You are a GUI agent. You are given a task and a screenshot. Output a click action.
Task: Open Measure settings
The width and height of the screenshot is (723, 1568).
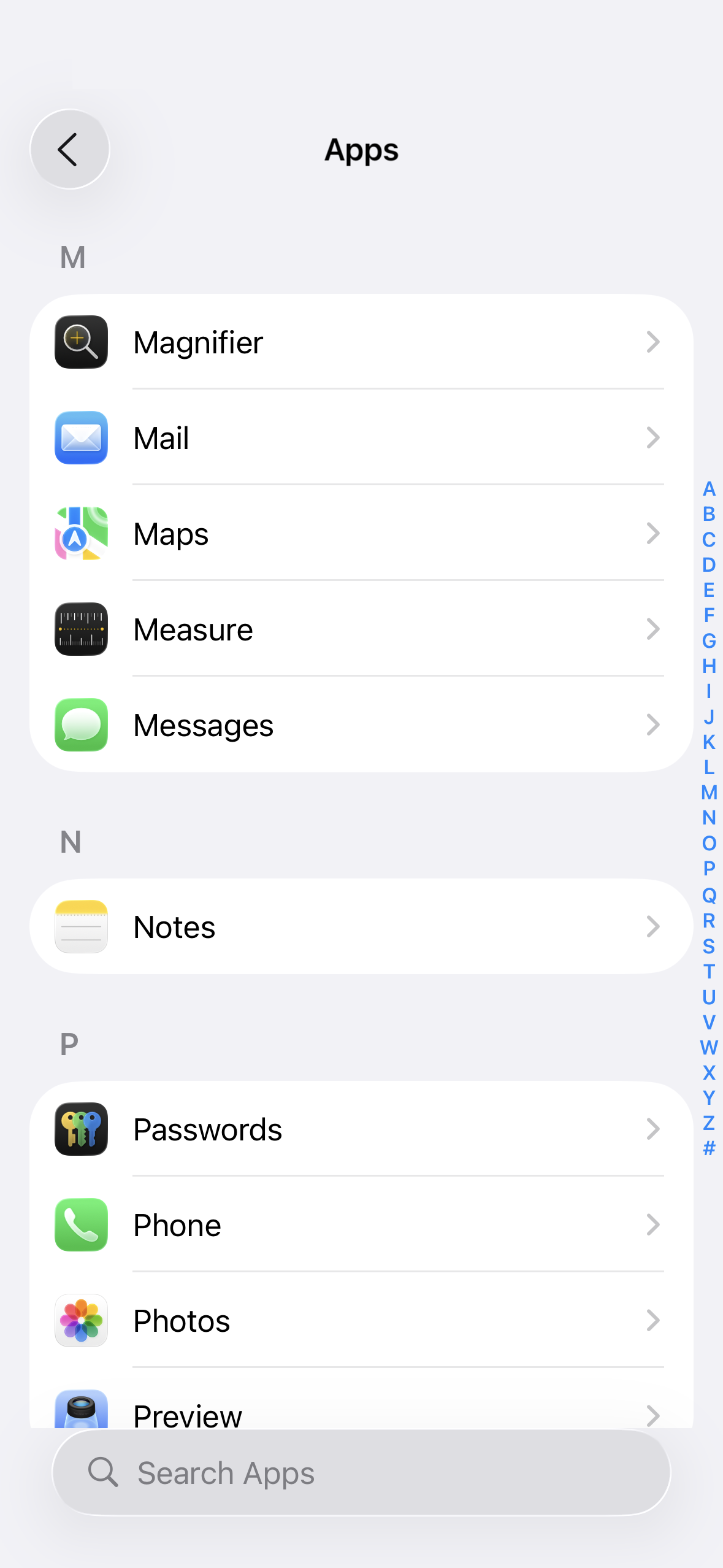click(x=361, y=629)
